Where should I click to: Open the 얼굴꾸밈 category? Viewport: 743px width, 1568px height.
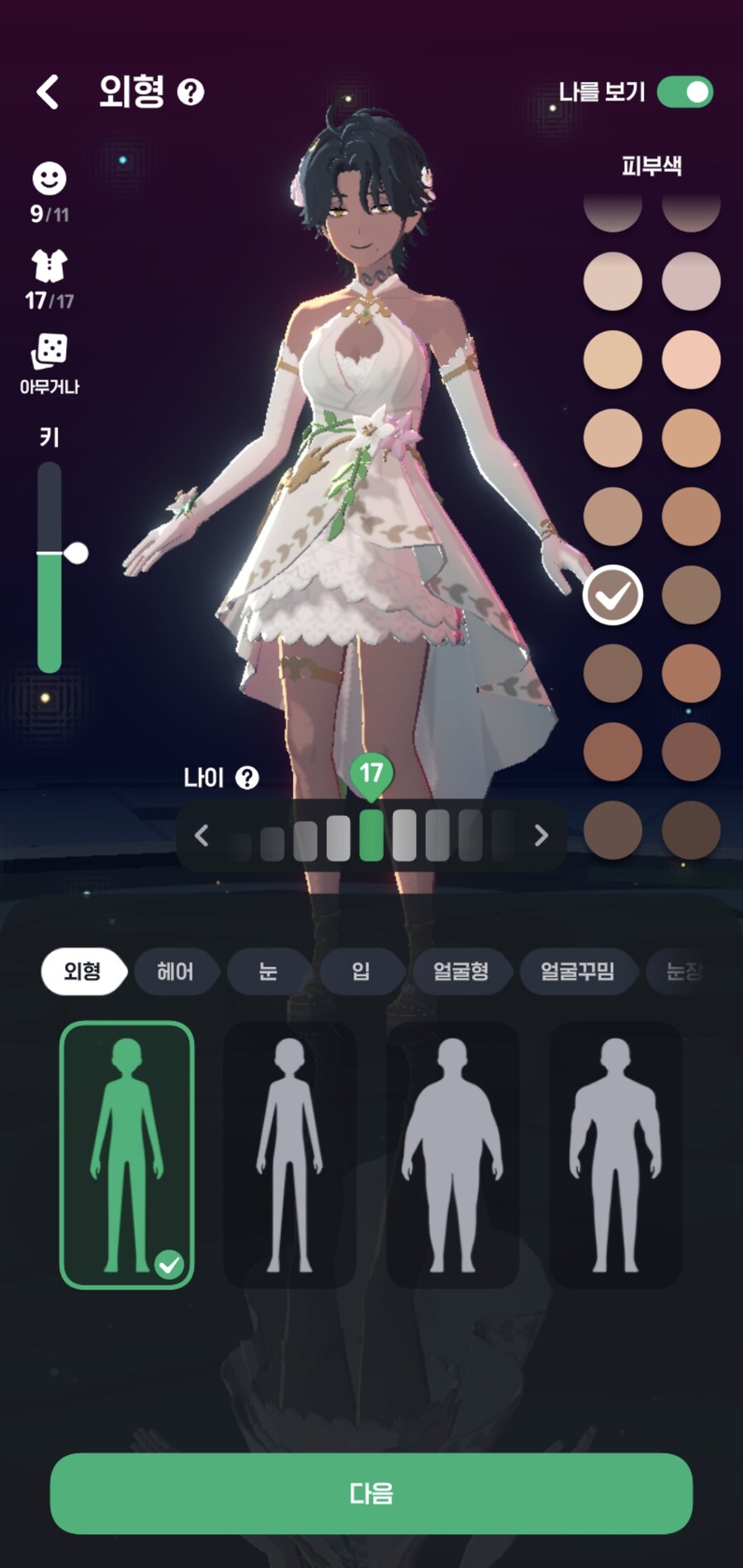tap(579, 971)
